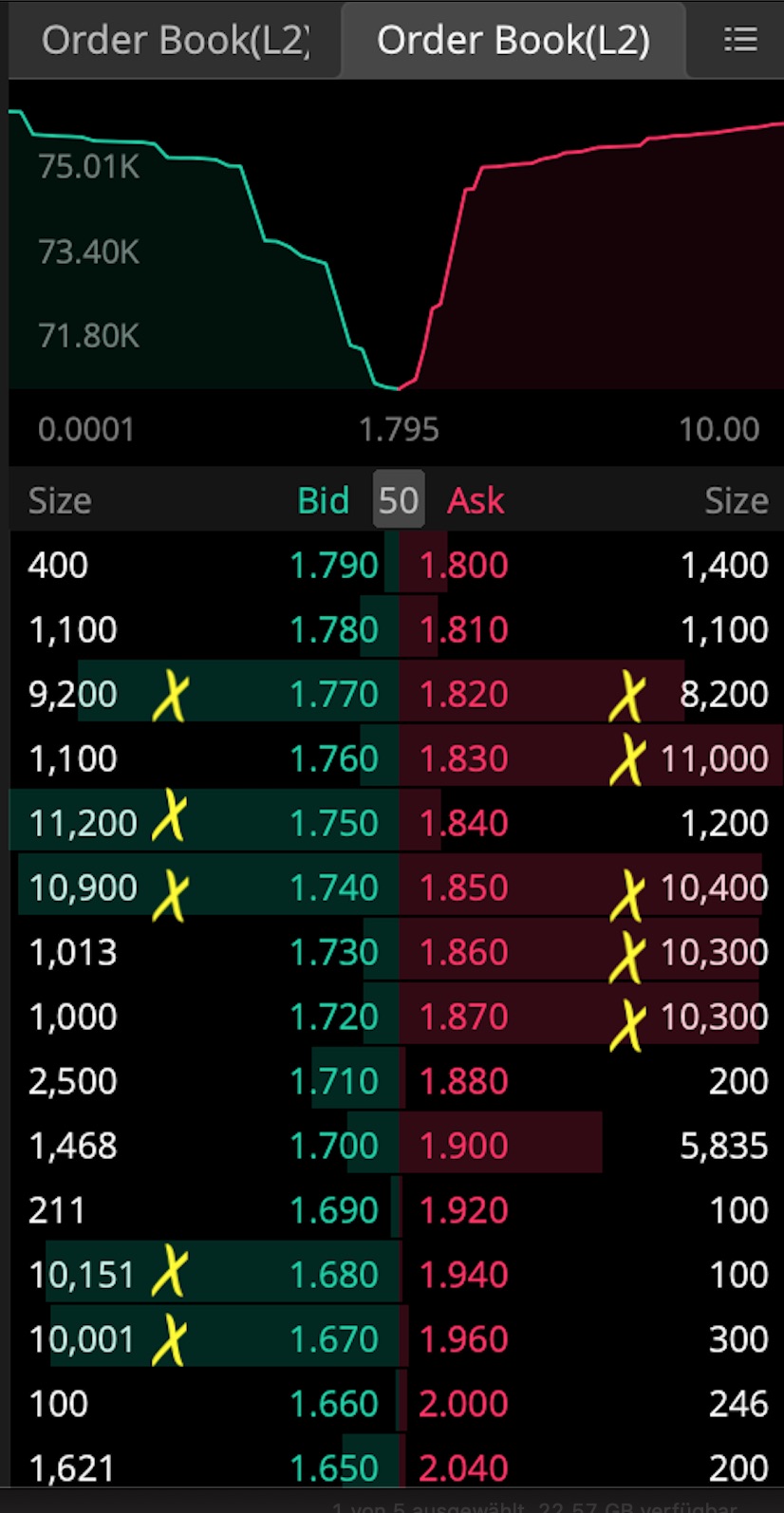Open order book options via the list icon
The height and width of the screenshot is (1513, 784).
(740, 40)
